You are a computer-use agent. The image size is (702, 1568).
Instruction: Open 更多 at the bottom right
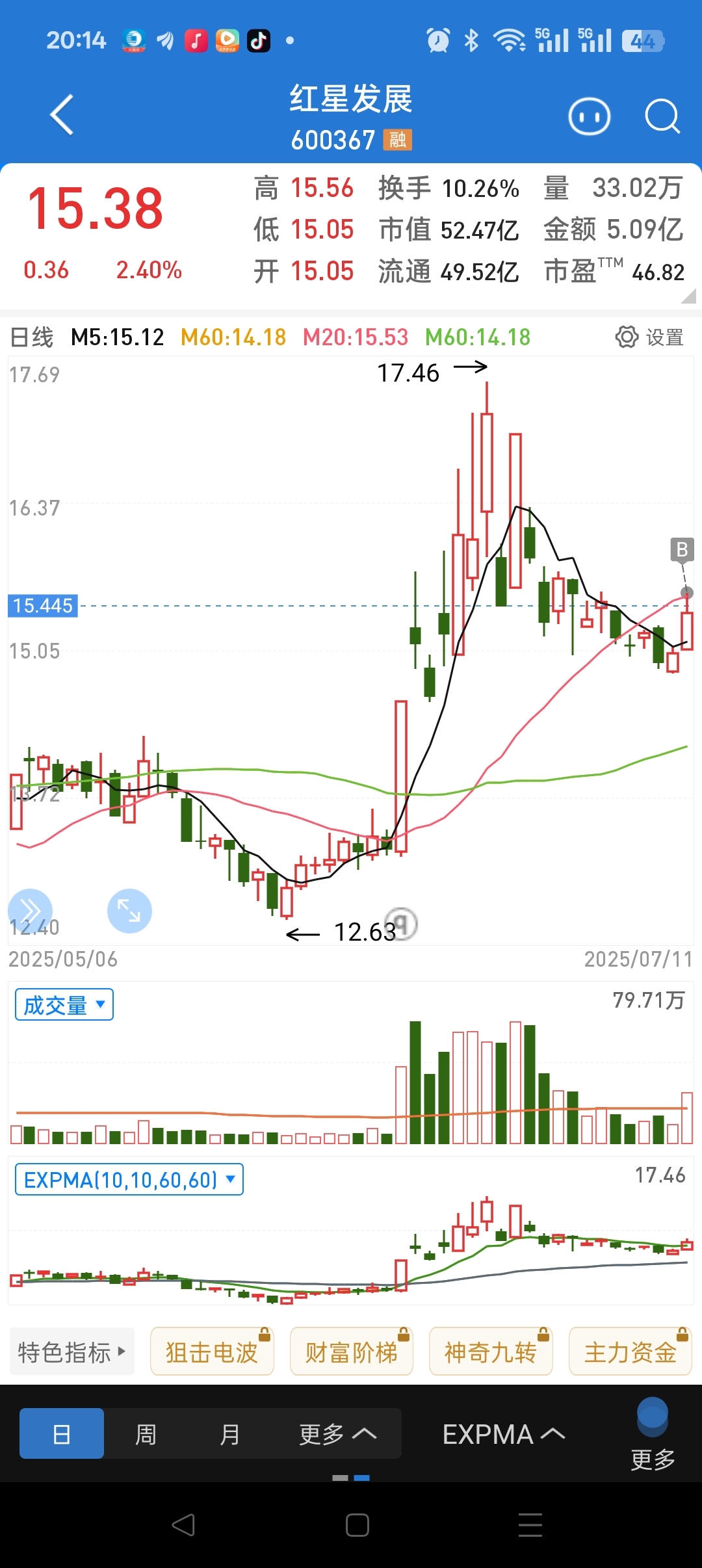[653, 1434]
